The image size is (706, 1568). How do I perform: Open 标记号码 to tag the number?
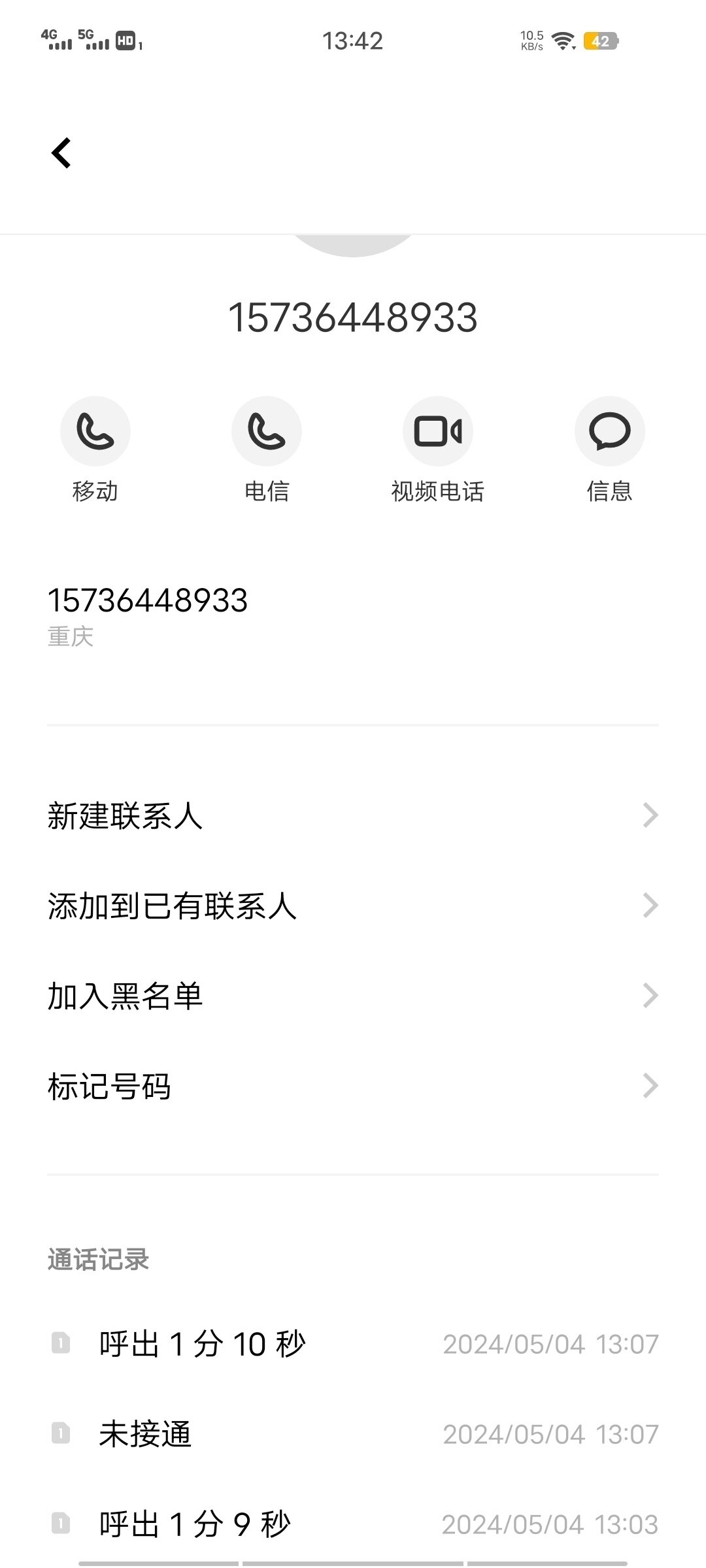353,1086
